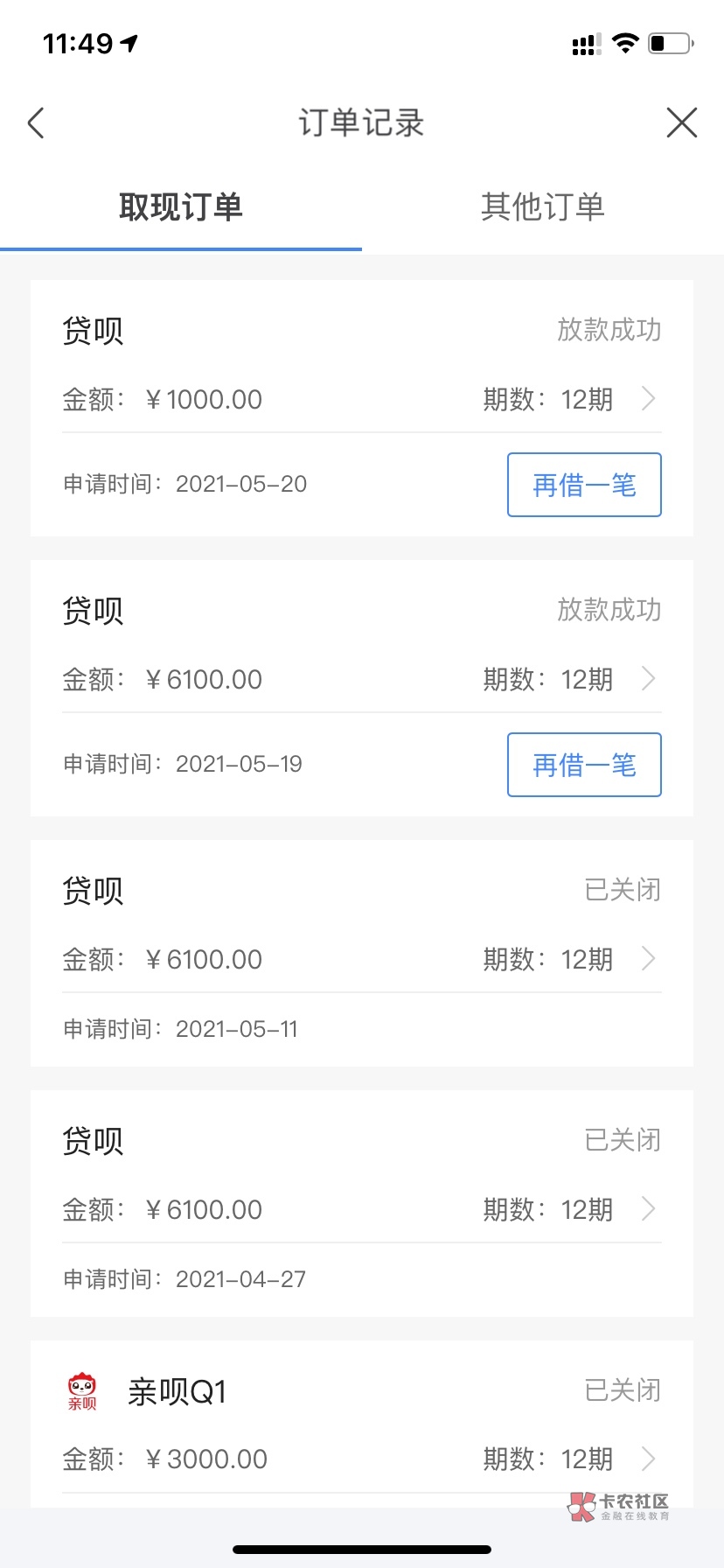Viewport: 724px width, 1568px height.
Task: Open the 亲呗Q1 ¥3000.00 order
Action: point(362,1424)
